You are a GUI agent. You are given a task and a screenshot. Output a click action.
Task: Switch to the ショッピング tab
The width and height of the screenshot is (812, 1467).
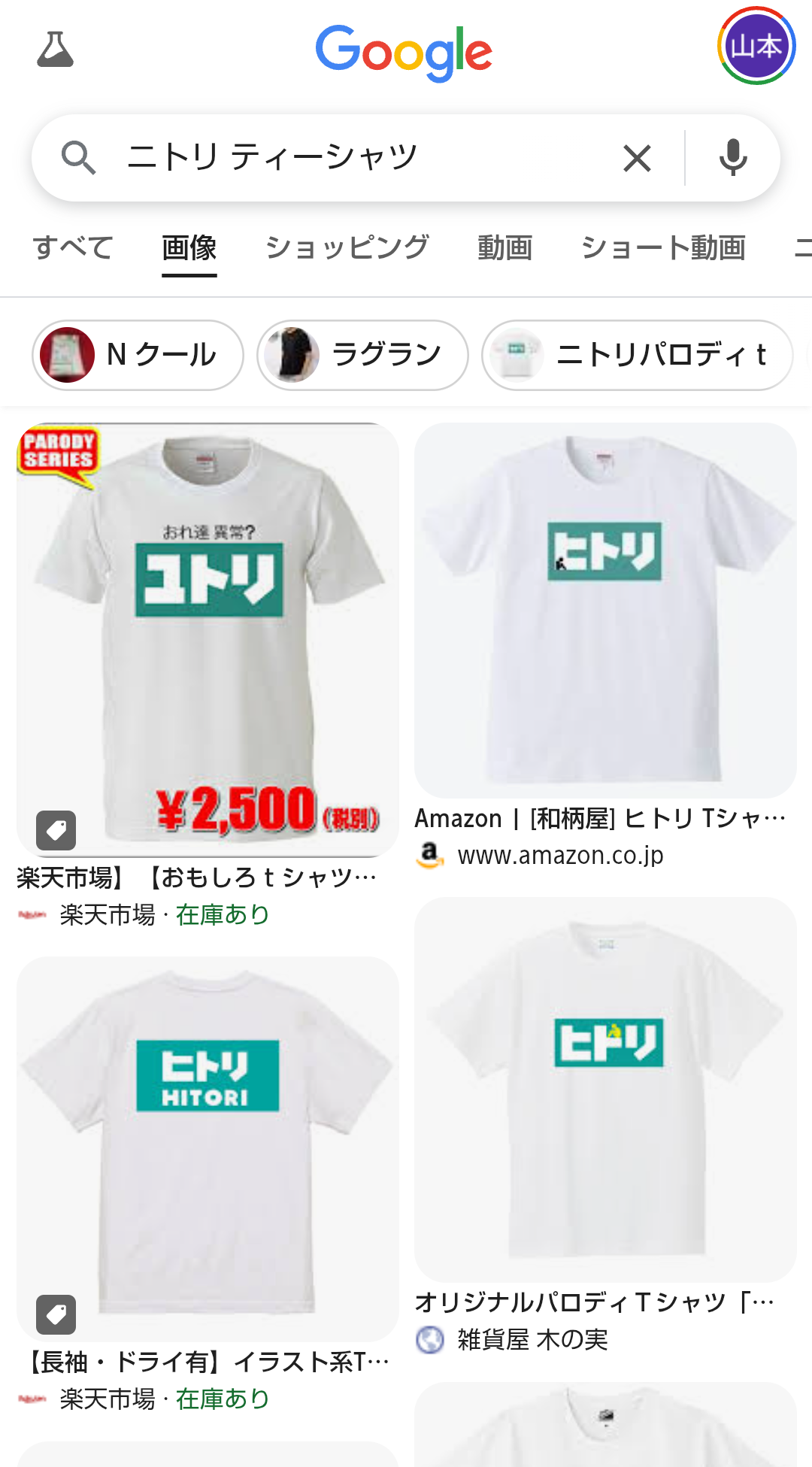tap(347, 247)
